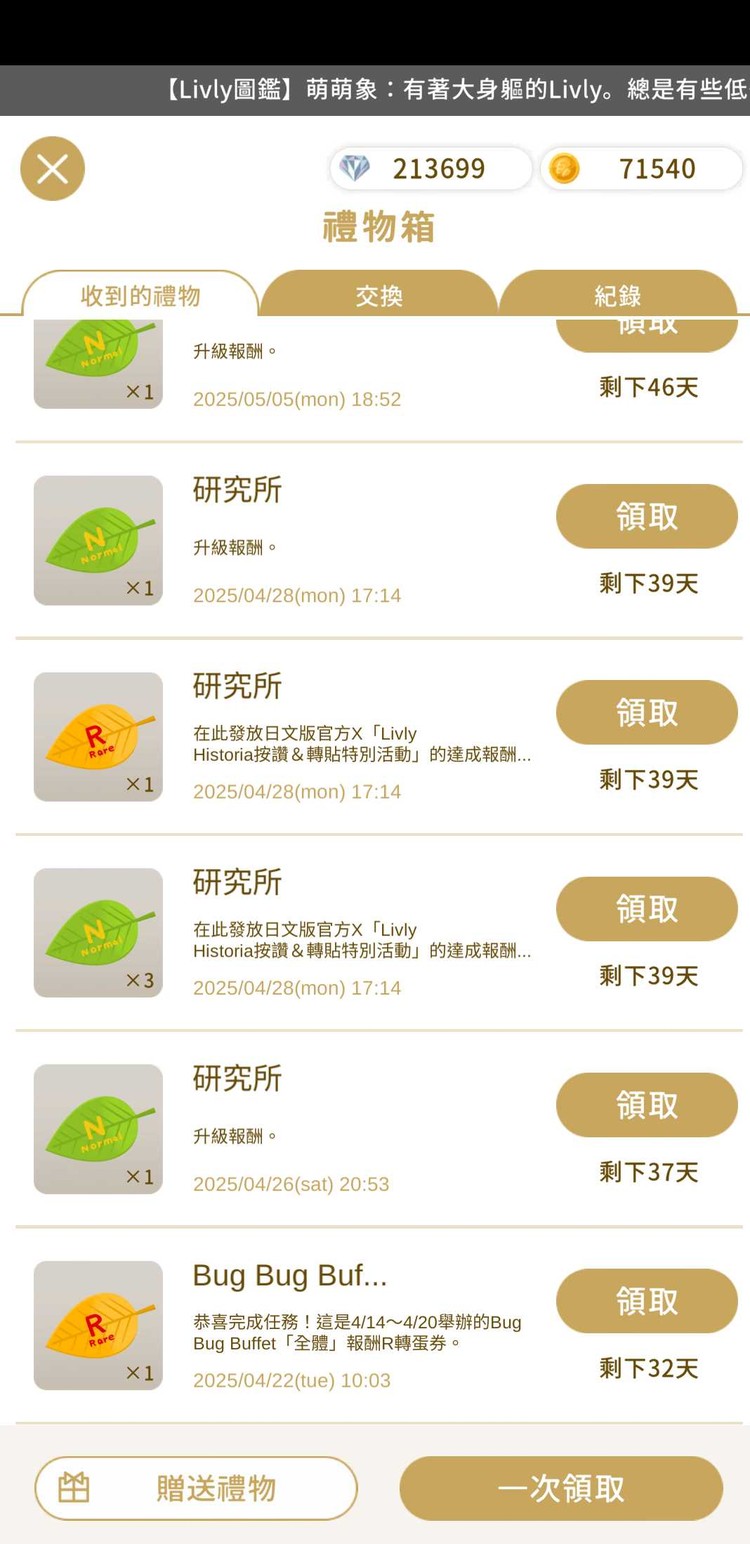
Task: Open 贈送禮物 to send a gift
Action: pyautogui.click(x=196, y=1488)
